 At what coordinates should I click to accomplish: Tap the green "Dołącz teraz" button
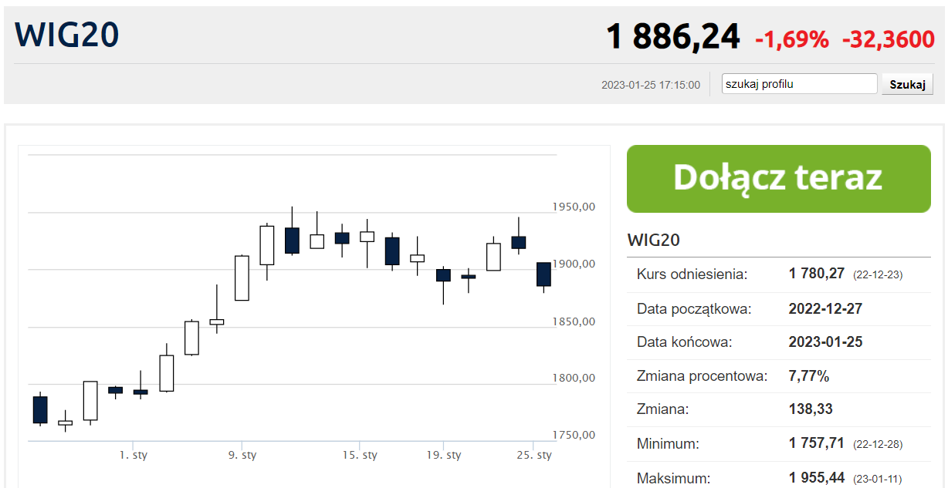coord(779,178)
